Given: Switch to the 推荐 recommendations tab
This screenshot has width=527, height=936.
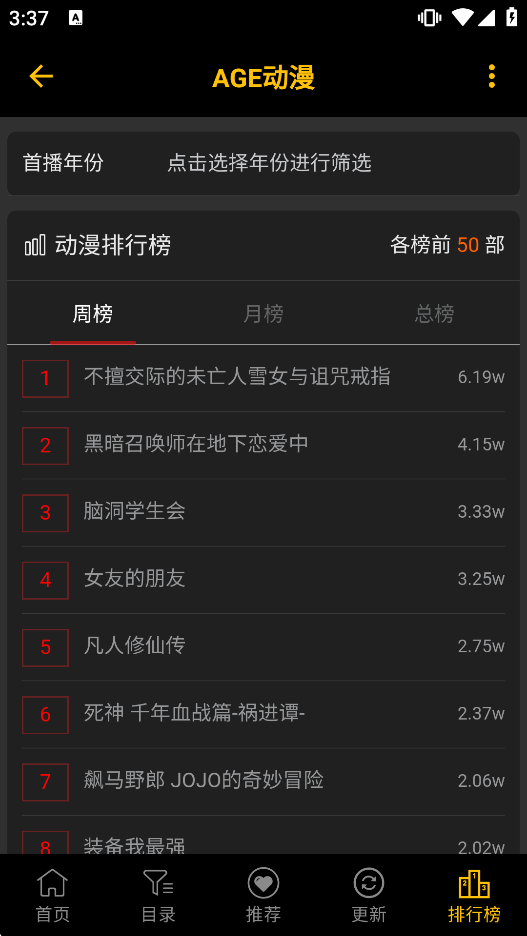Looking at the screenshot, I should click(263, 895).
